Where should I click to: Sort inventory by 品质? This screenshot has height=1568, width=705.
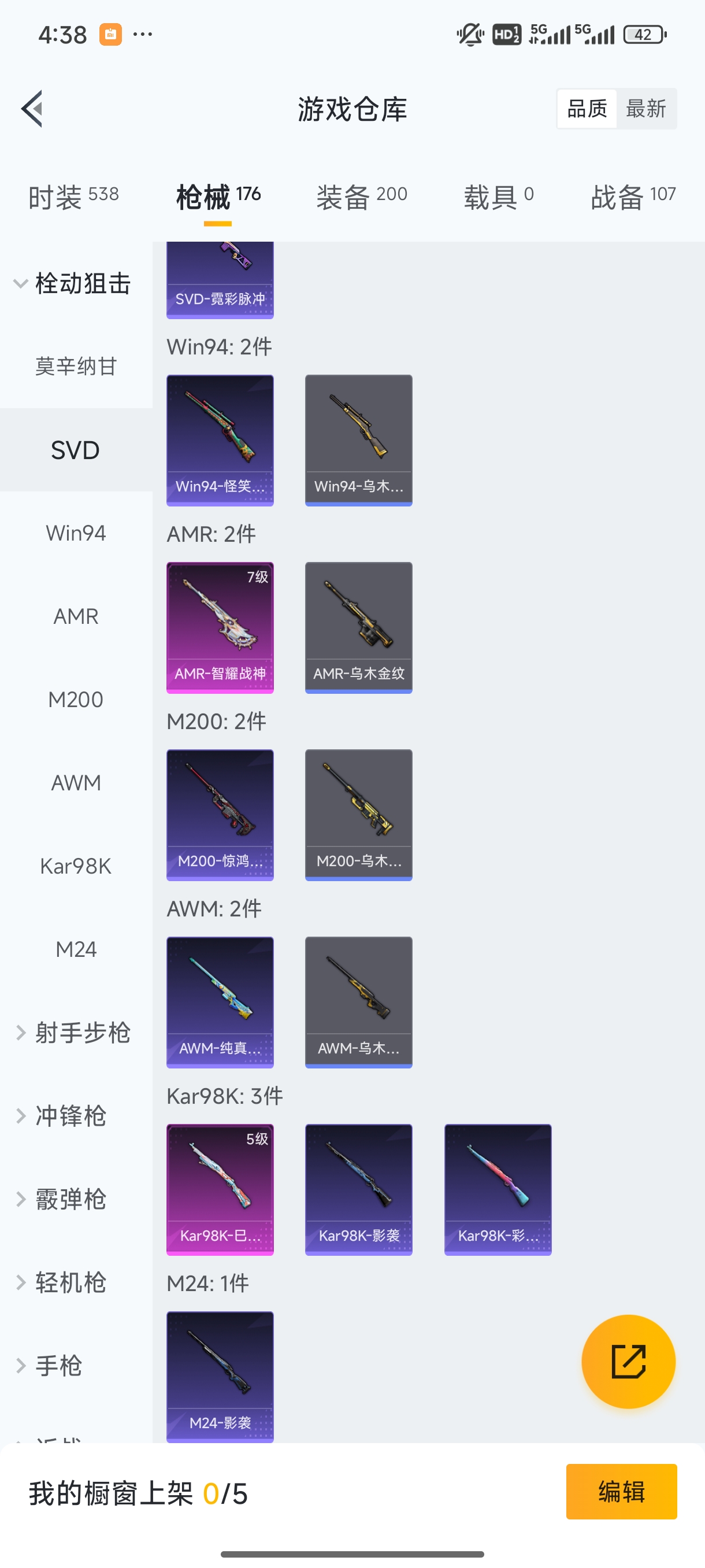click(587, 109)
